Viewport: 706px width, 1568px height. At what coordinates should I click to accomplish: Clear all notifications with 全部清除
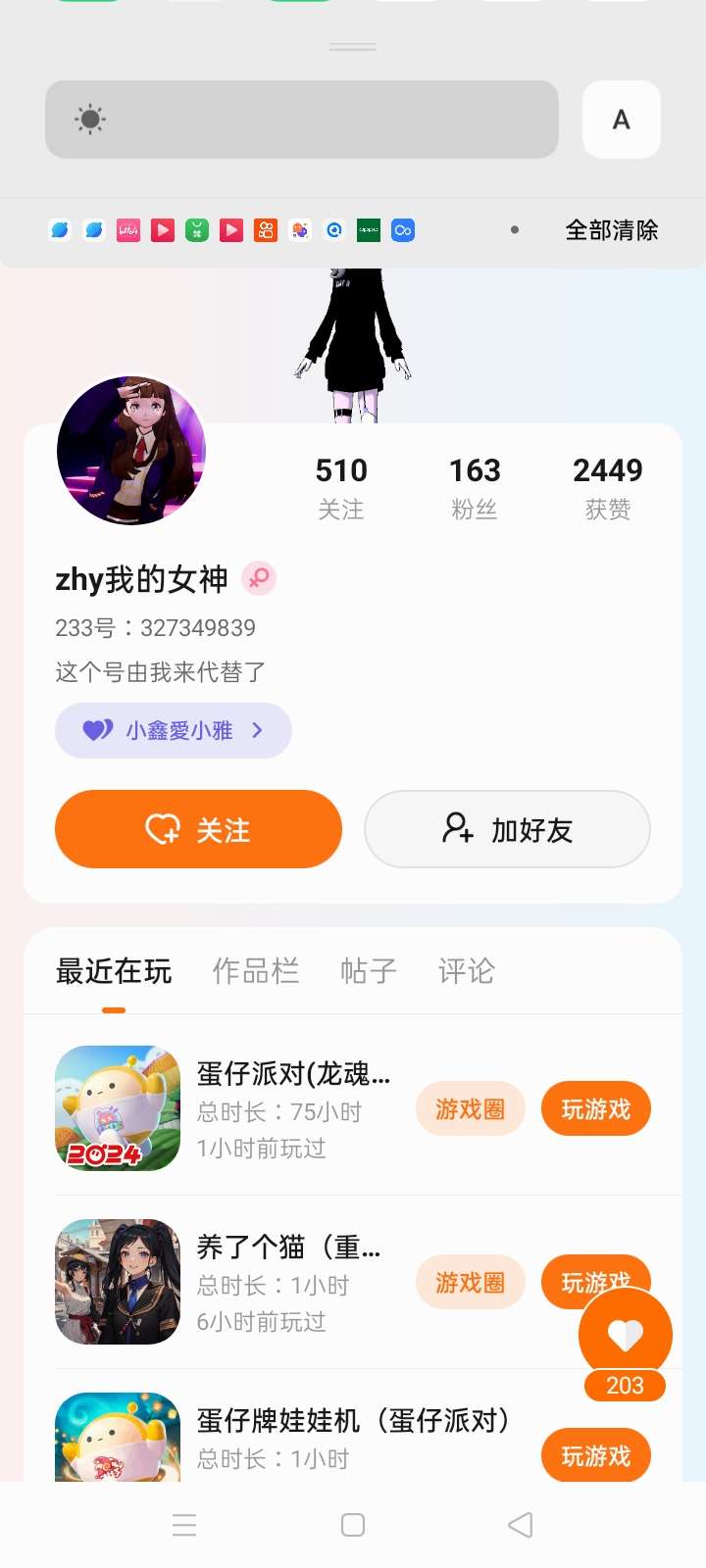(x=612, y=230)
